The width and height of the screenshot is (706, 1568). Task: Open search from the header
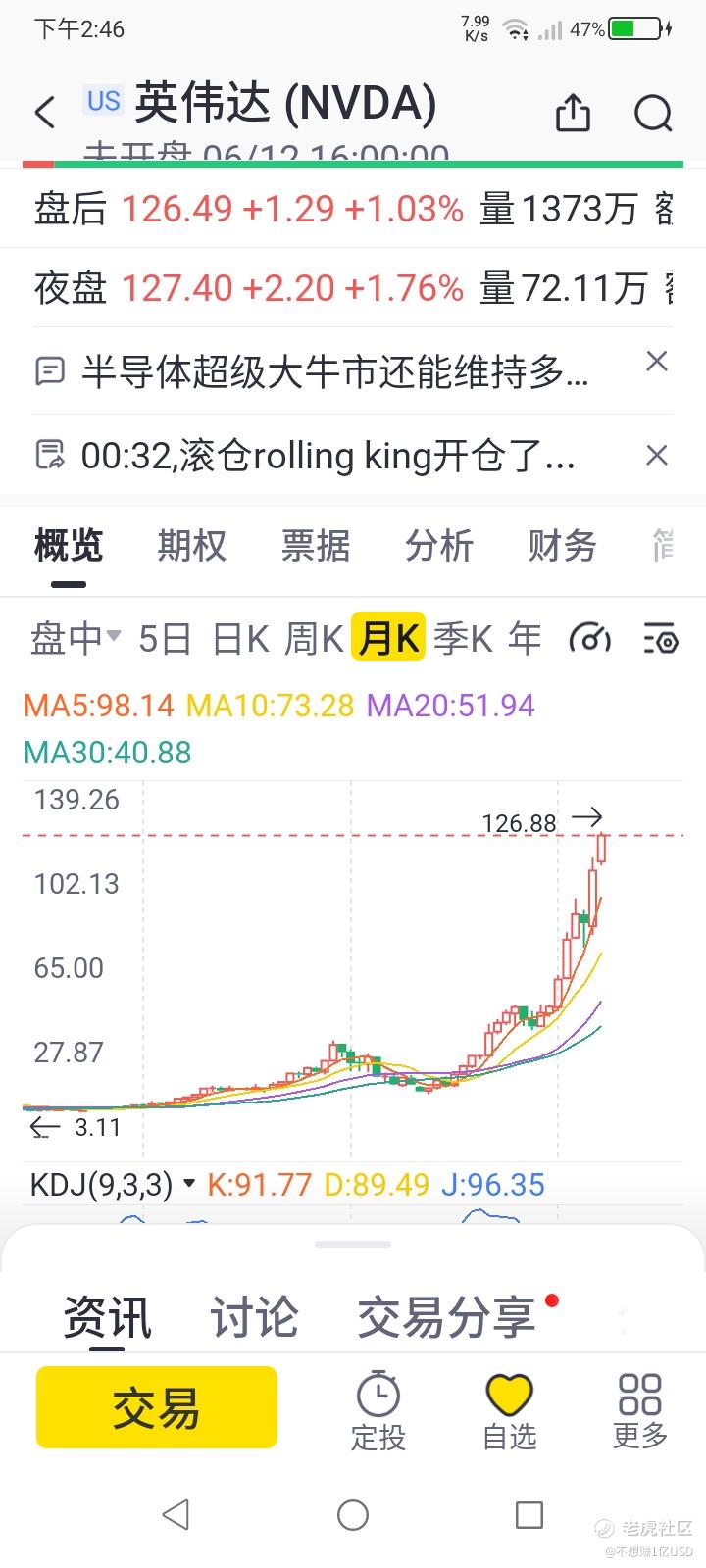653,112
